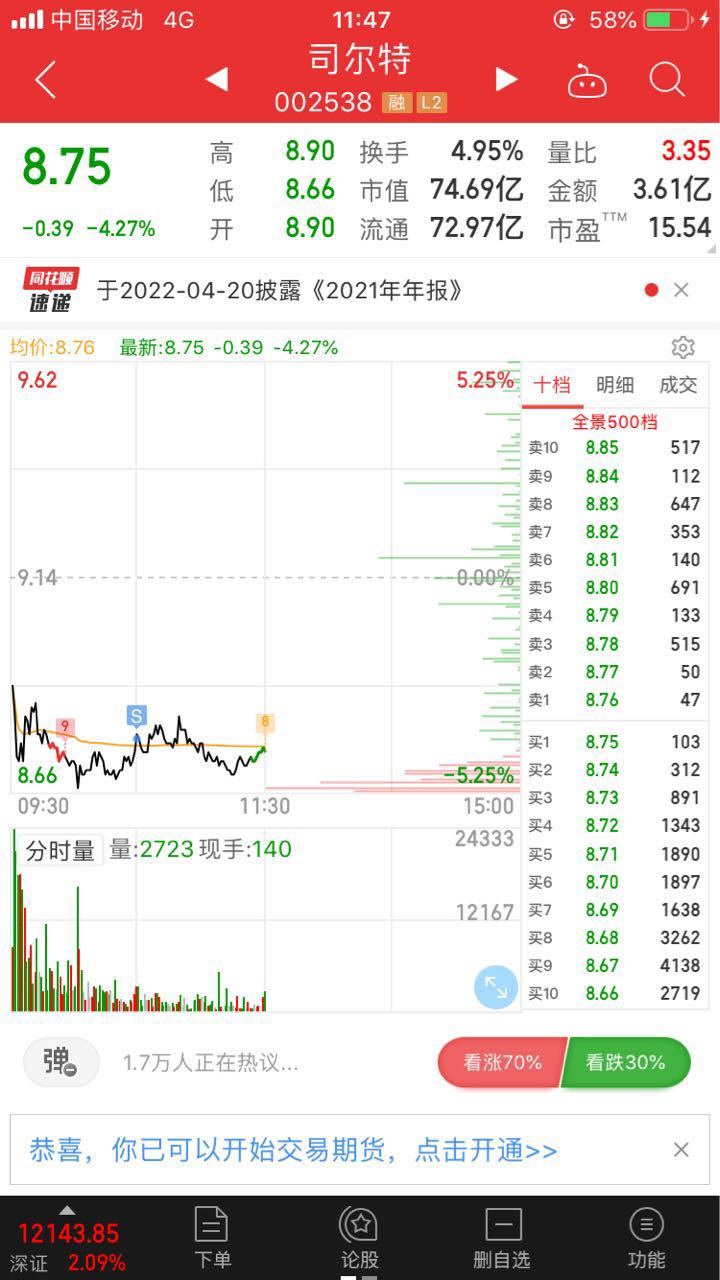720x1280 pixels.
Task: Open 下单 to place an order
Action: (x=212, y=1236)
